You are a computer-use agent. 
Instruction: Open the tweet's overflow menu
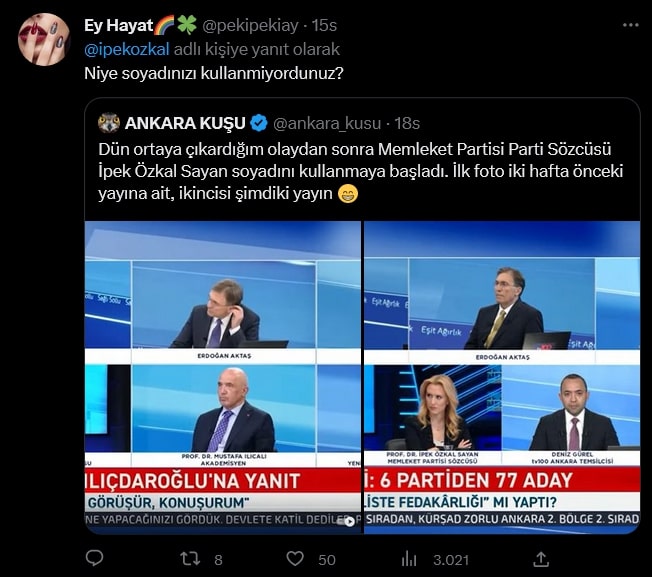click(x=629, y=24)
